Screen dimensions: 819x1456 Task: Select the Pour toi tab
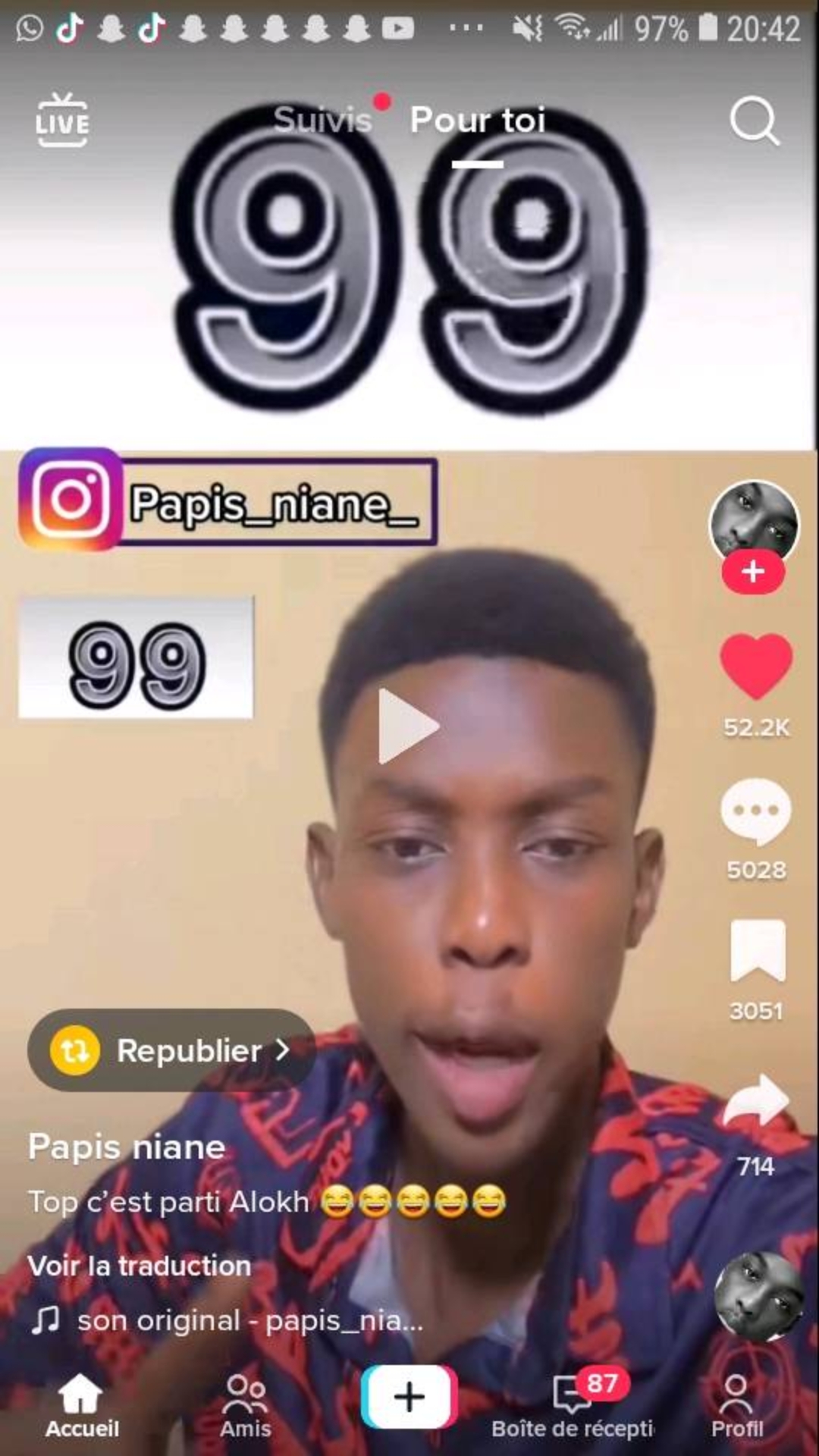pos(478,120)
